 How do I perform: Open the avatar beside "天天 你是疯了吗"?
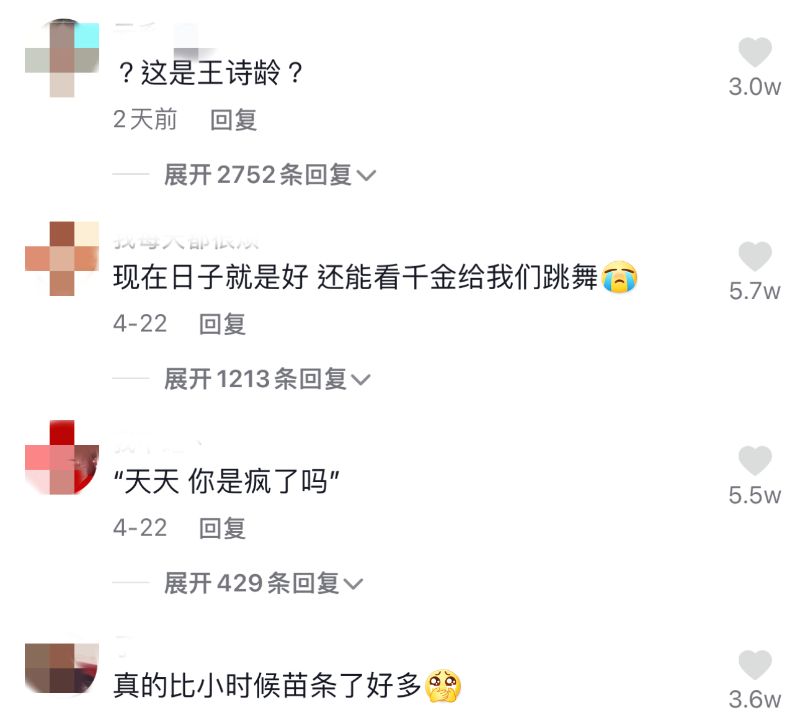click(x=62, y=459)
